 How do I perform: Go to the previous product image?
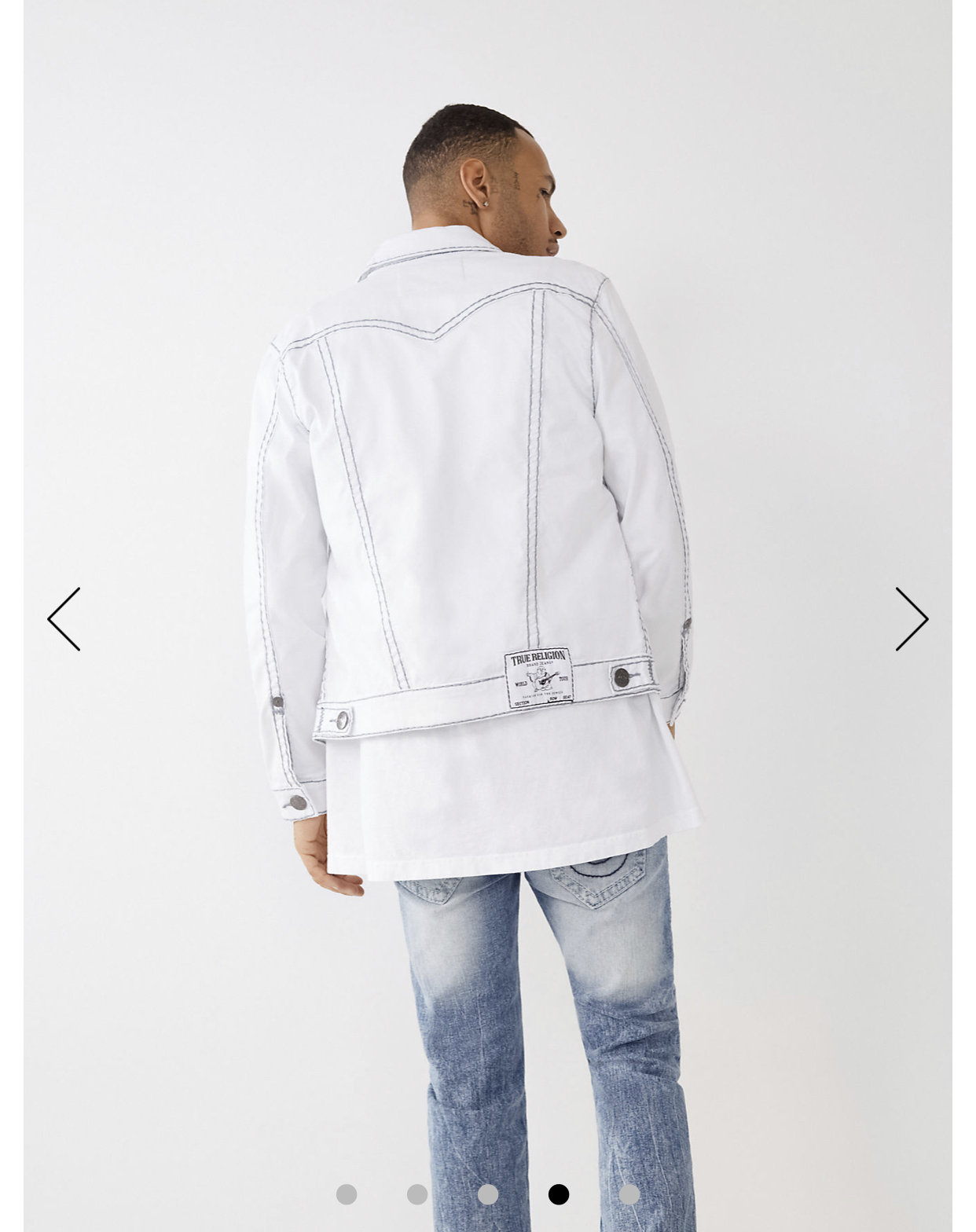[64, 619]
